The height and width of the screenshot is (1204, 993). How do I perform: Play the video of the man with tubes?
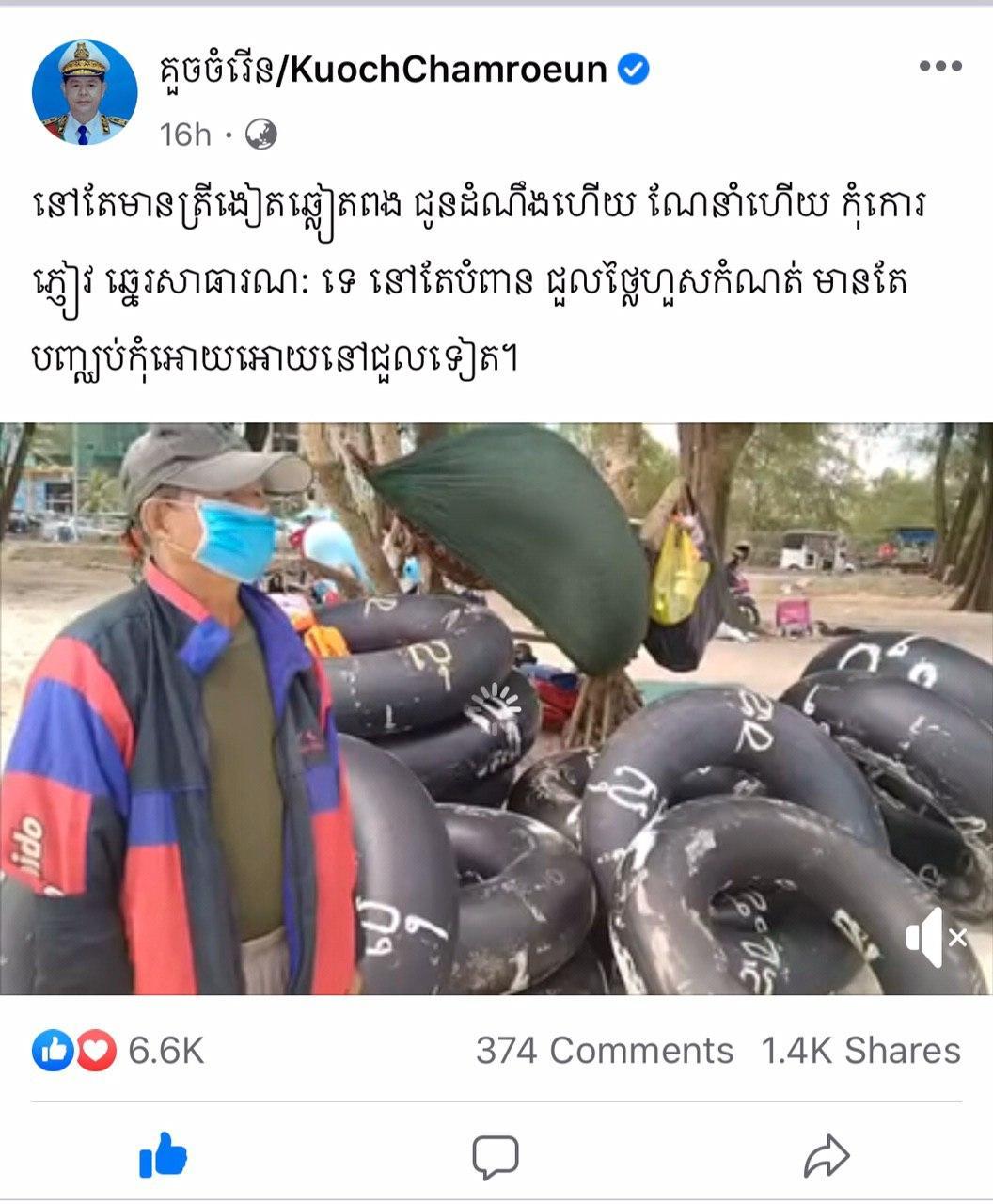496,707
